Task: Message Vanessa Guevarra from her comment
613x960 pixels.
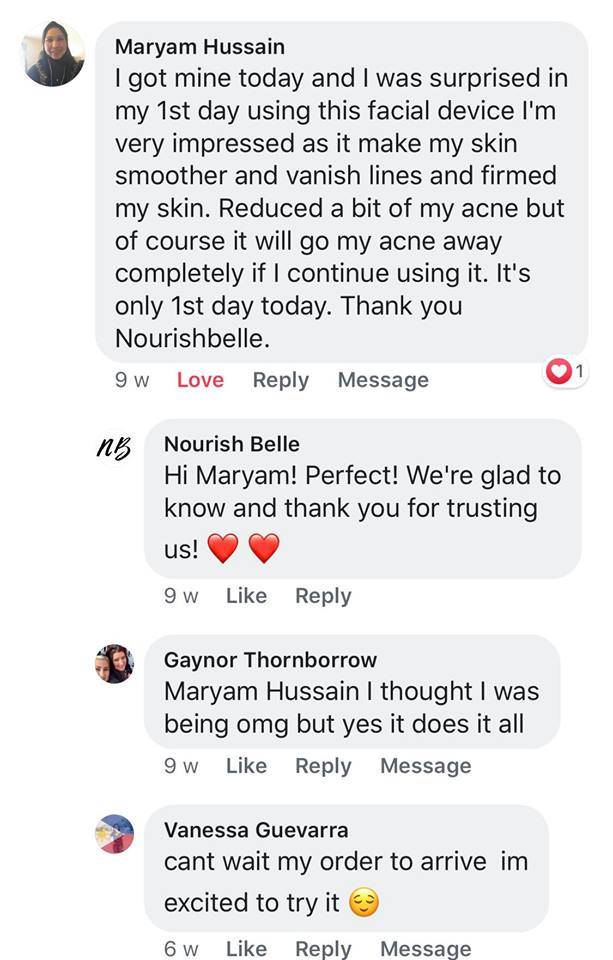Action: point(425,948)
